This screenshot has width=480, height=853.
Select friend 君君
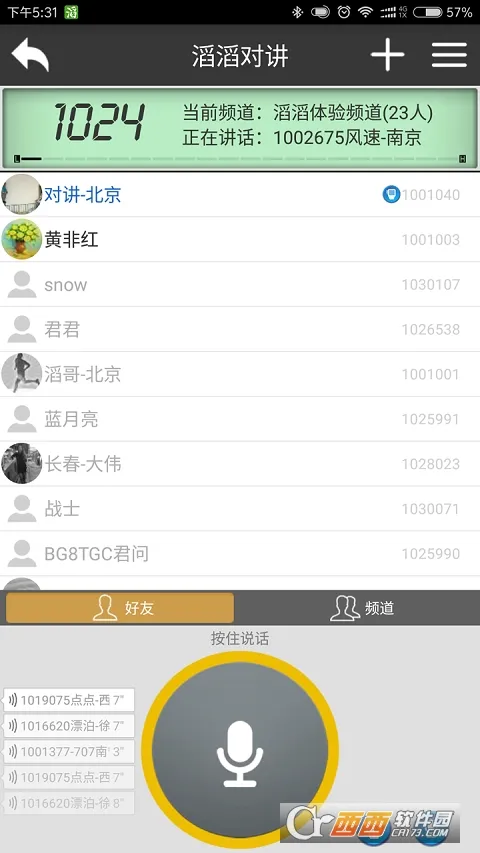click(240, 329)
